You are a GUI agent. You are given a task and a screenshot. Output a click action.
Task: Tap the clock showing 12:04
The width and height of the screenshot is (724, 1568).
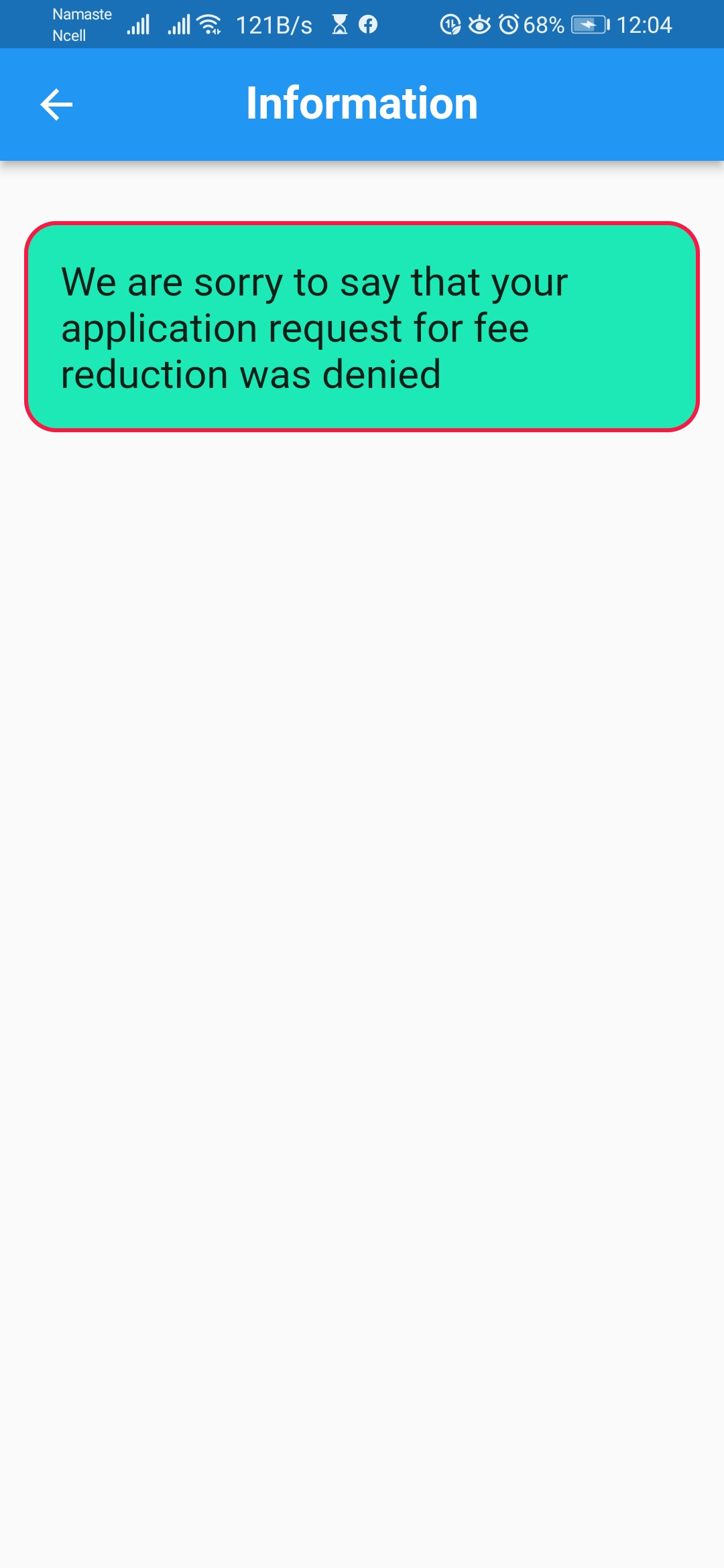click(x=646, y=25)
